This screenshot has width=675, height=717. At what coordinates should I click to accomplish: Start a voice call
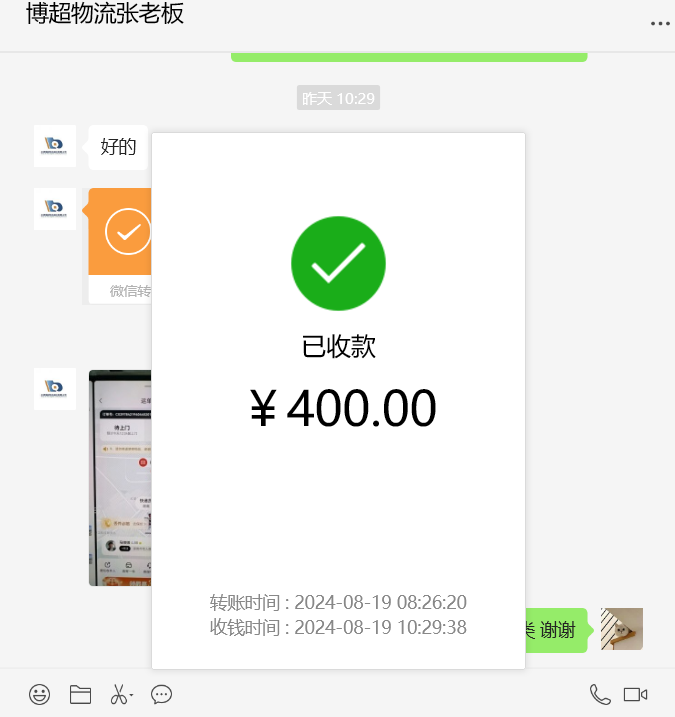(600, 694)
